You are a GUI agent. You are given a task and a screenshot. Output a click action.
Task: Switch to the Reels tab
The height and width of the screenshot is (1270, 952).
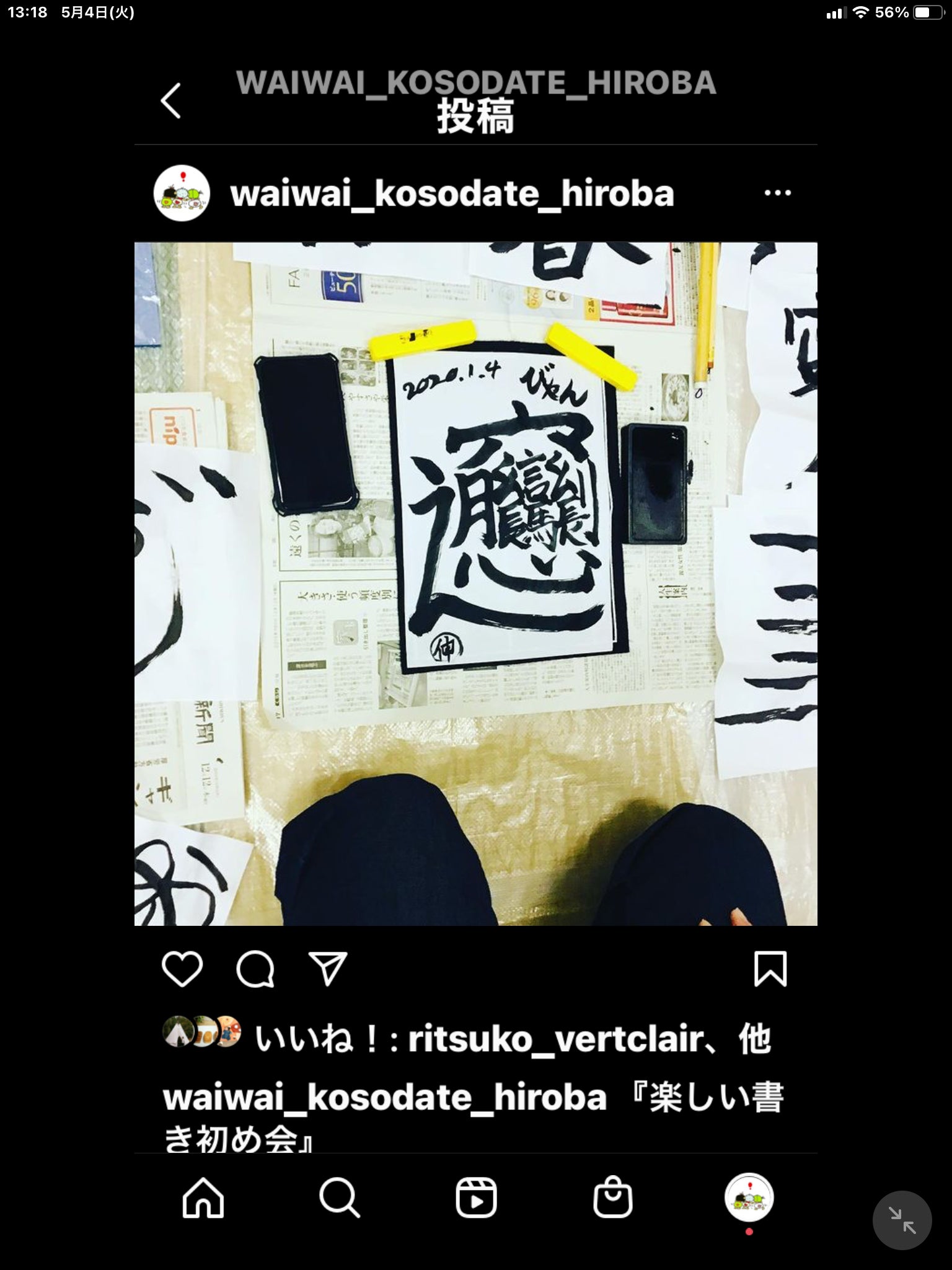[476, 1197]
